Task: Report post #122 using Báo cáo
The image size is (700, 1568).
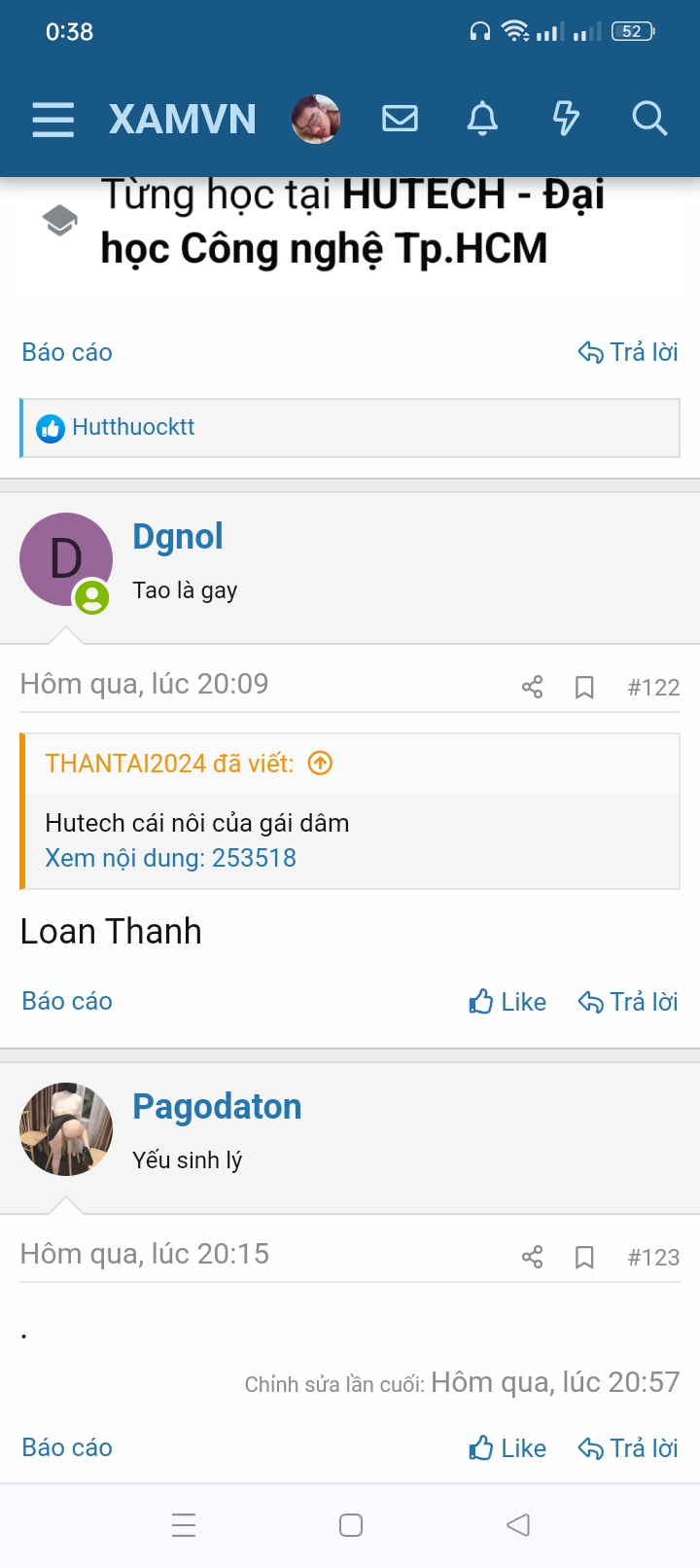Action: (66, 1001)
